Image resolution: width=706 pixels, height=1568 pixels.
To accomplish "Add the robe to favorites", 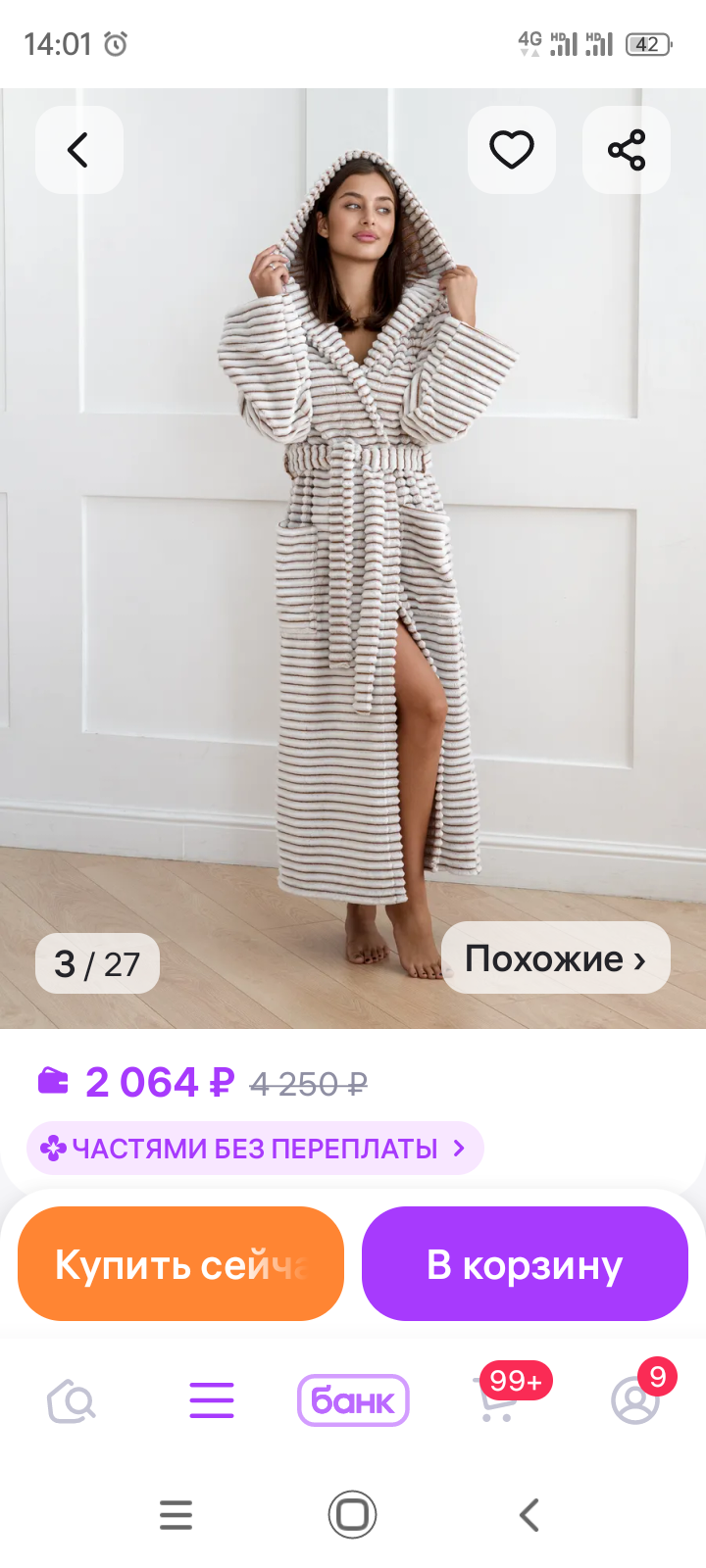I will [511, 150].
